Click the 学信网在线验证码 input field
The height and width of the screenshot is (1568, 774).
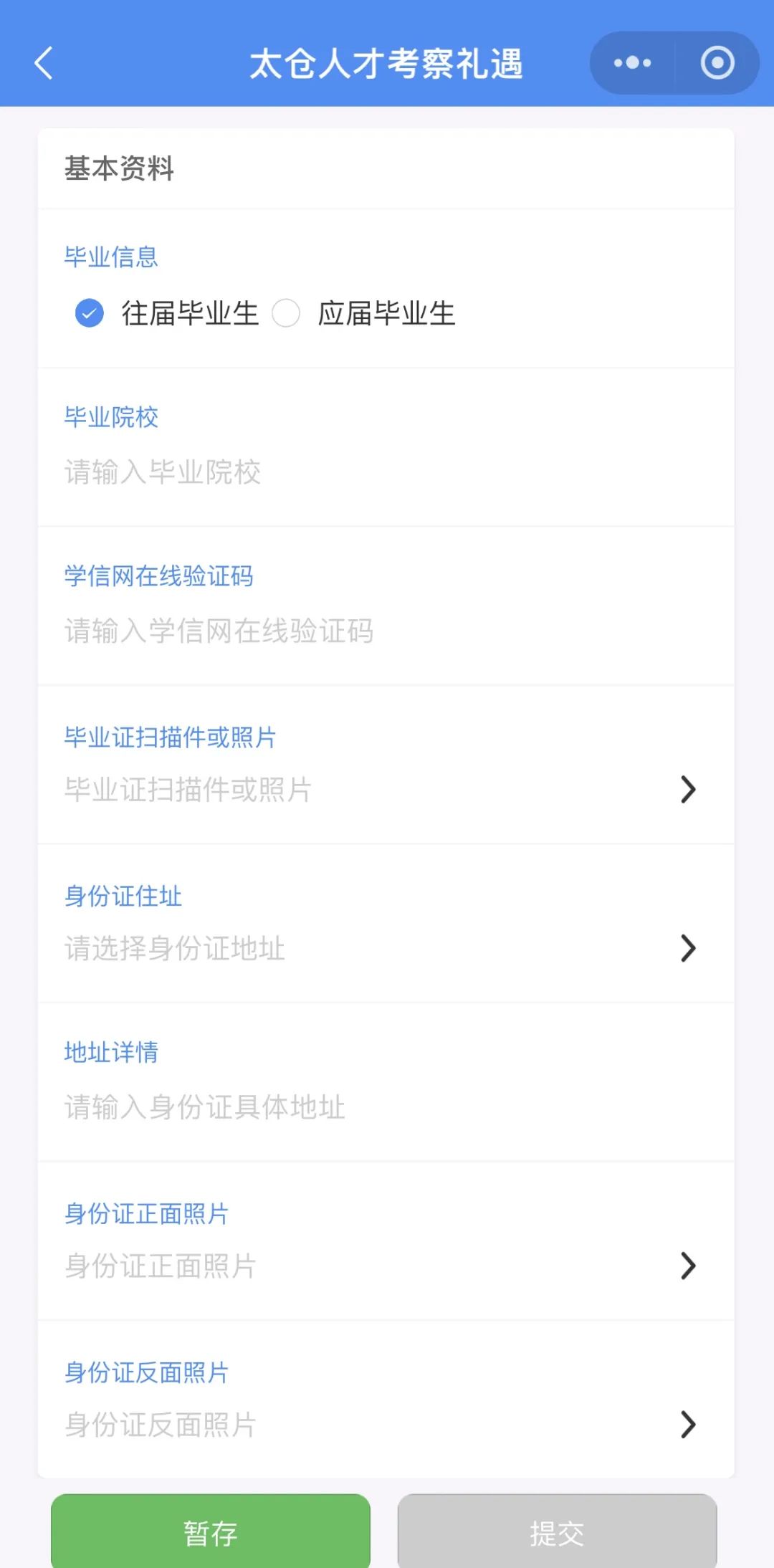point(287,631)
